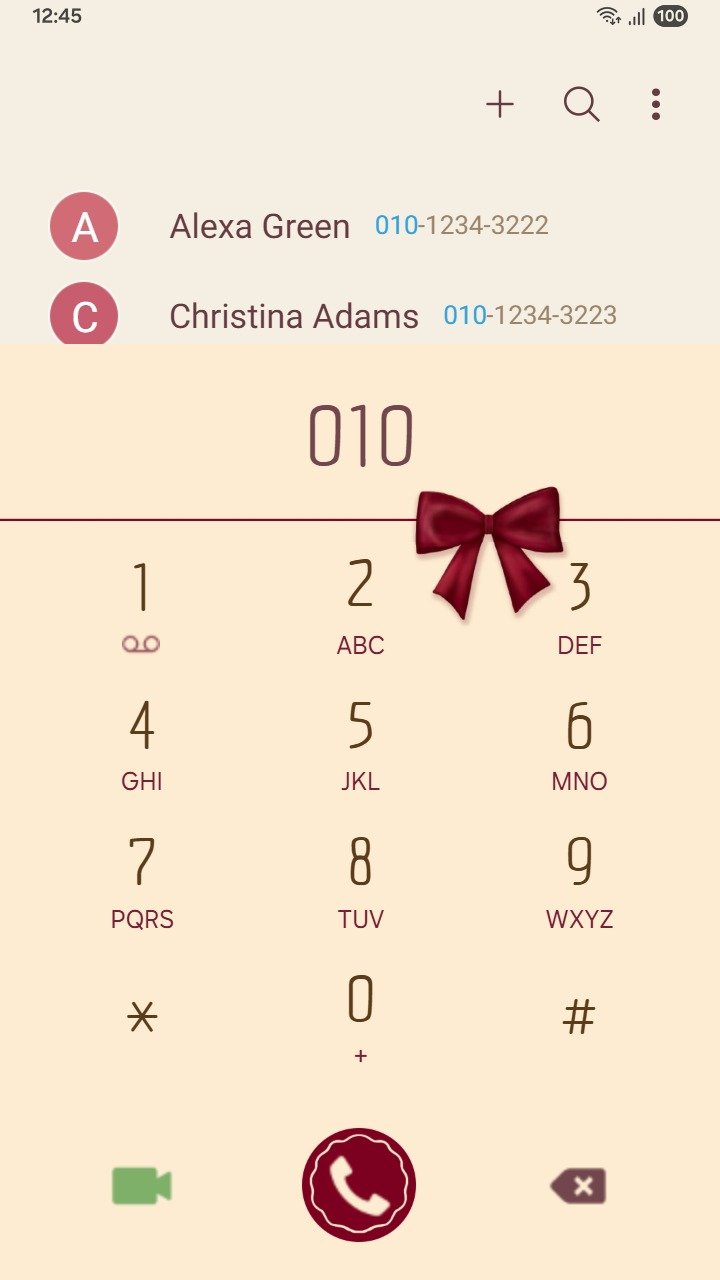Enter the star key
Image resolution: width=720 pixels, height=1280 pixels.
(x=141, y=1018)
